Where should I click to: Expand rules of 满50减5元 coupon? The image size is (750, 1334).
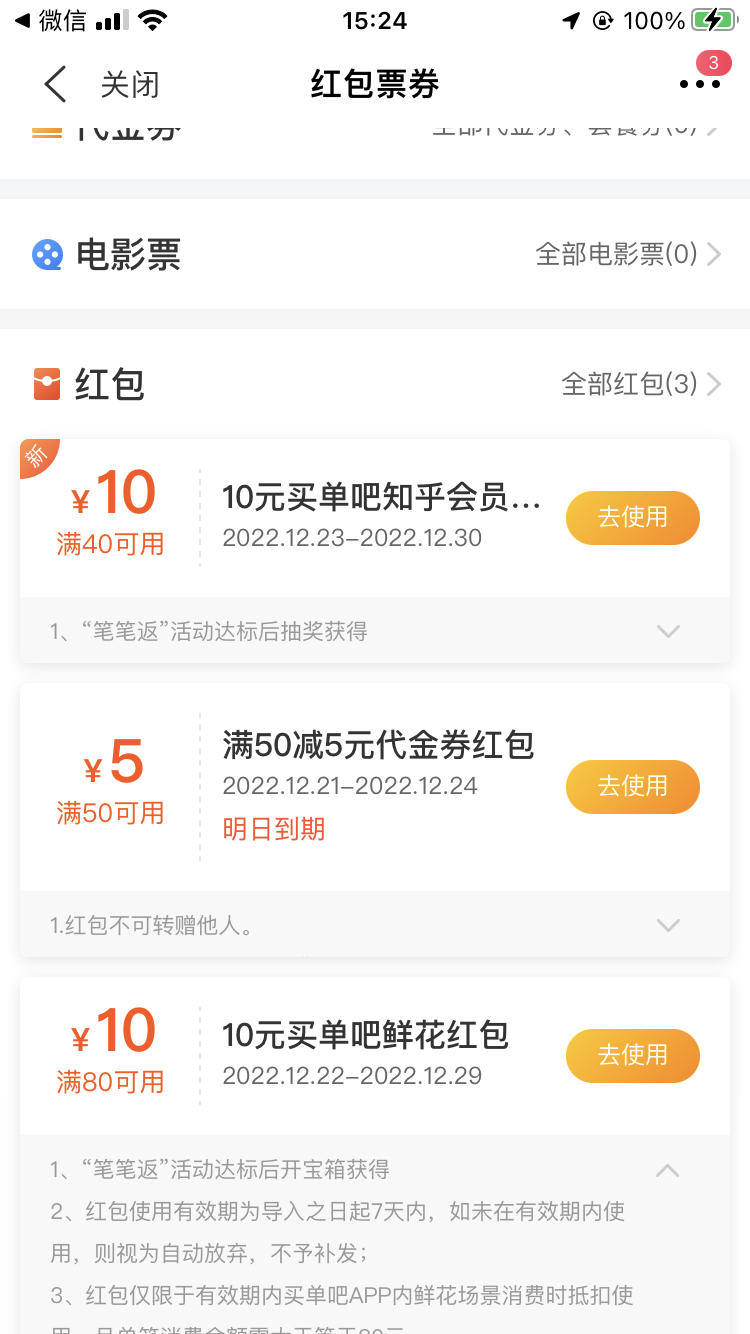point(668,925)
